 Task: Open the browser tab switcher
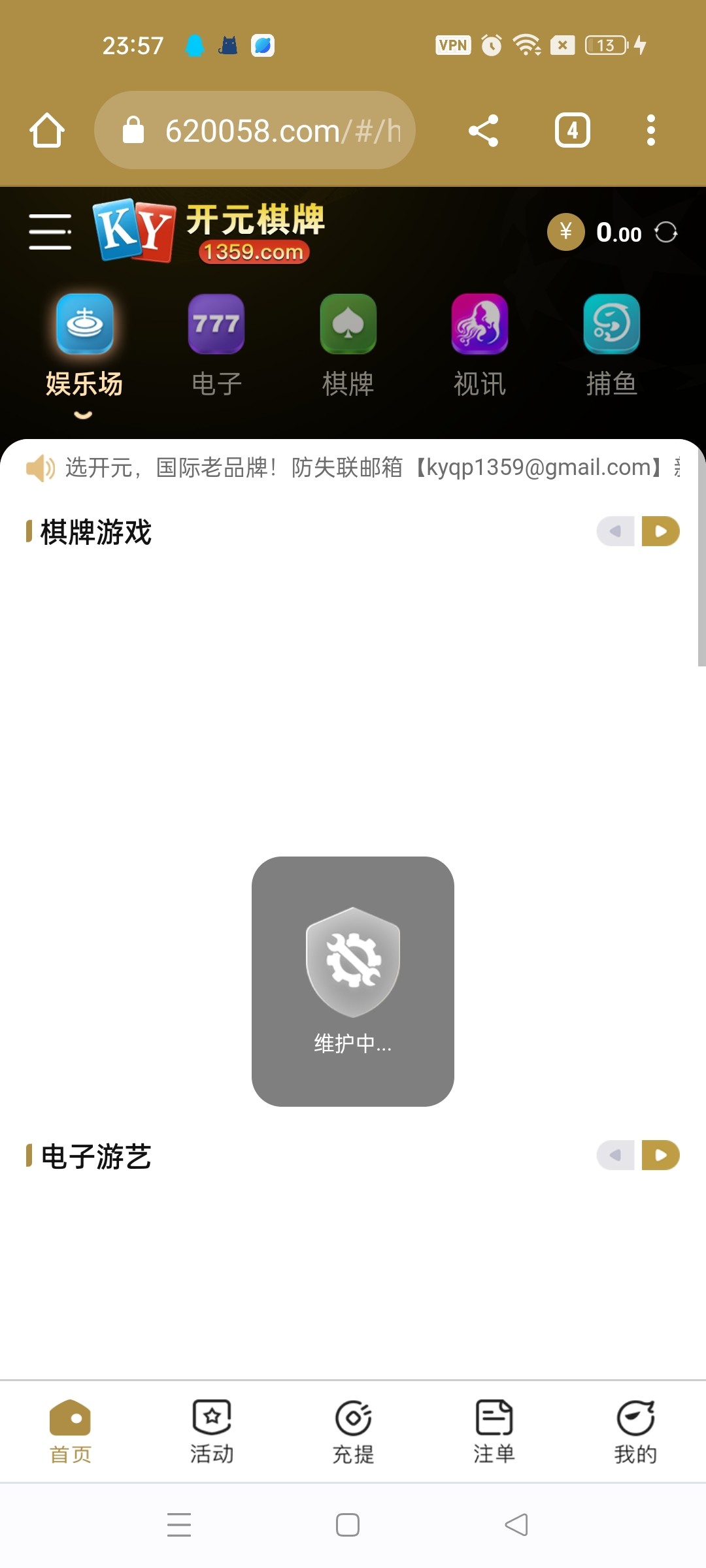click(572, 131)
